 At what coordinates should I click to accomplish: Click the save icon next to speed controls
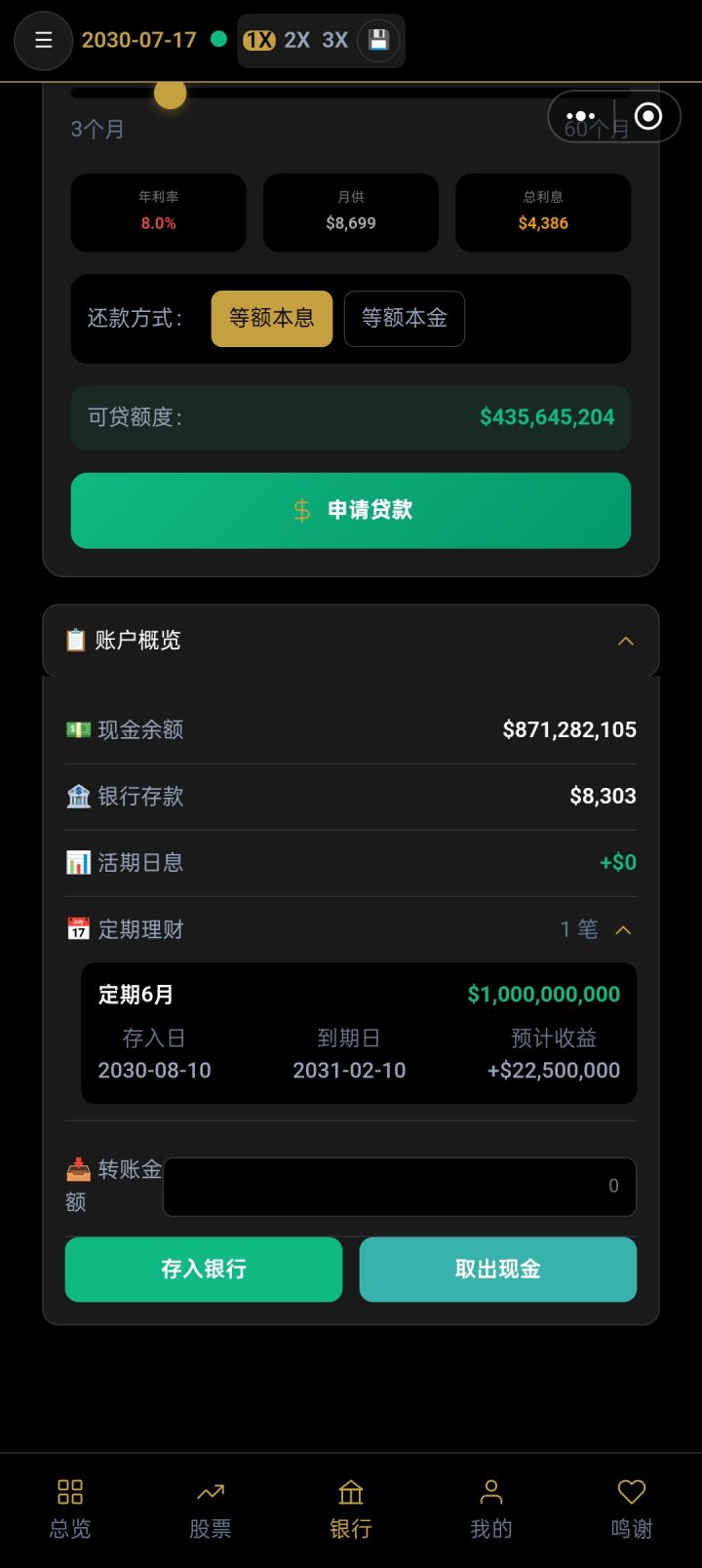pos(380,40)
